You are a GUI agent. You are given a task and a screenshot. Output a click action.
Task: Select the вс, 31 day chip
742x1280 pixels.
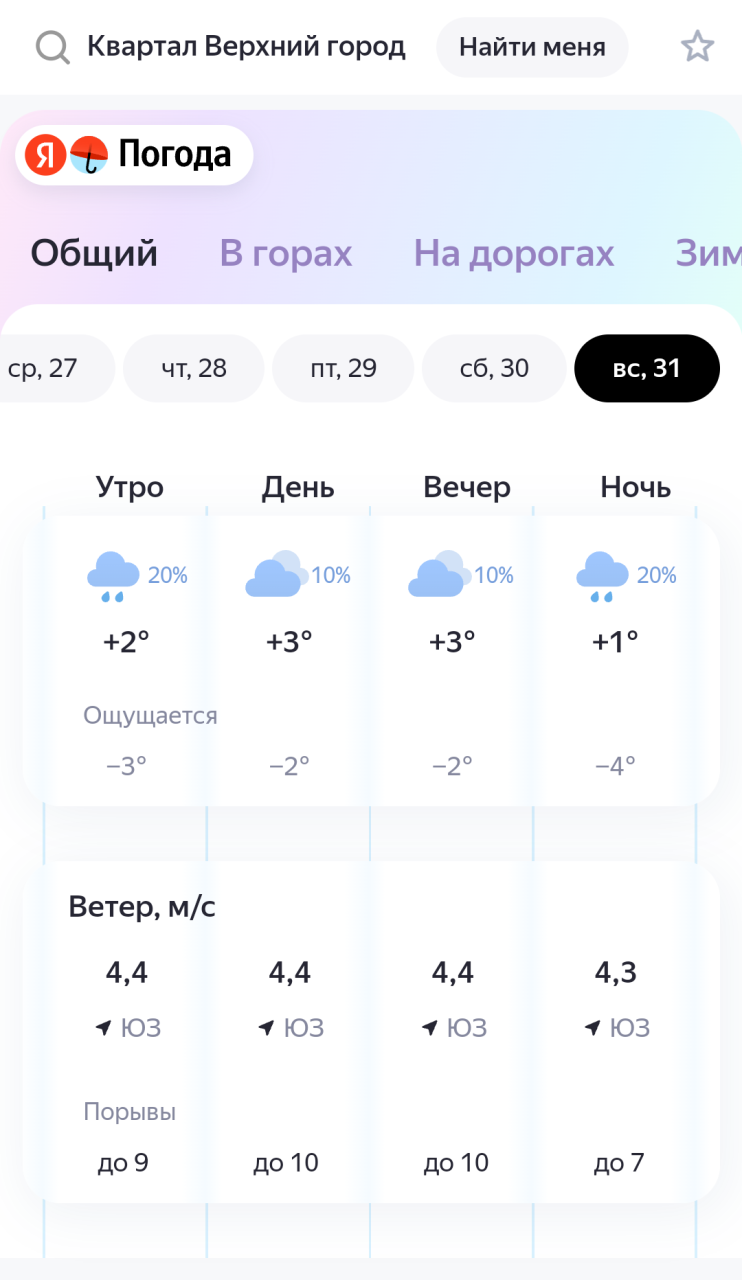coord(646,368)
